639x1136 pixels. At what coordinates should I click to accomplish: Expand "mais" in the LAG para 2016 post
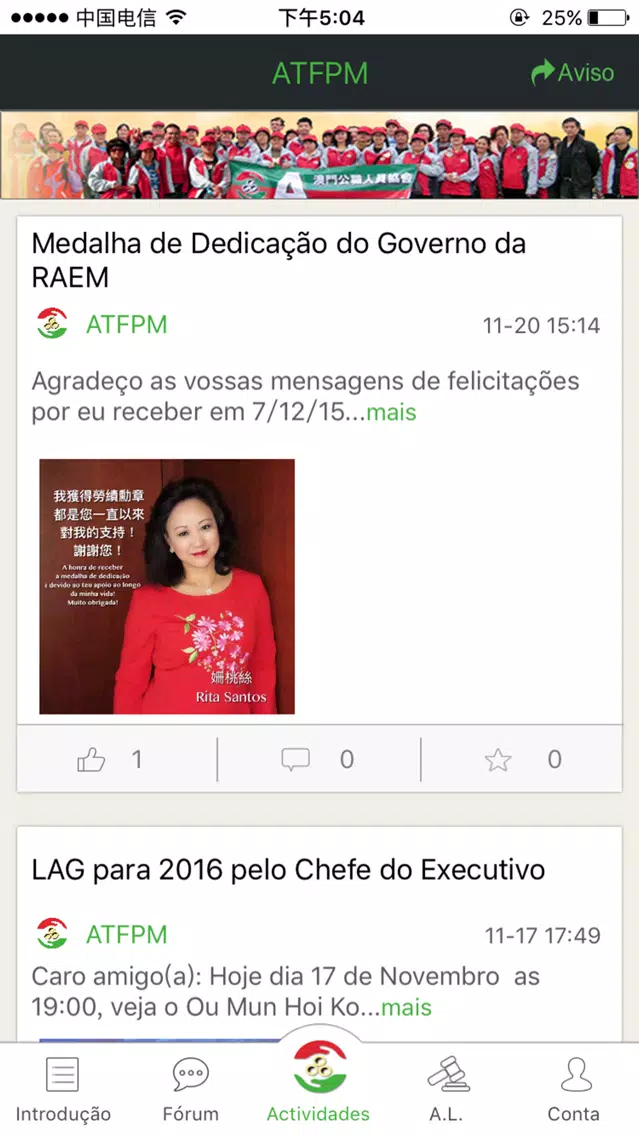[406, 1006]
